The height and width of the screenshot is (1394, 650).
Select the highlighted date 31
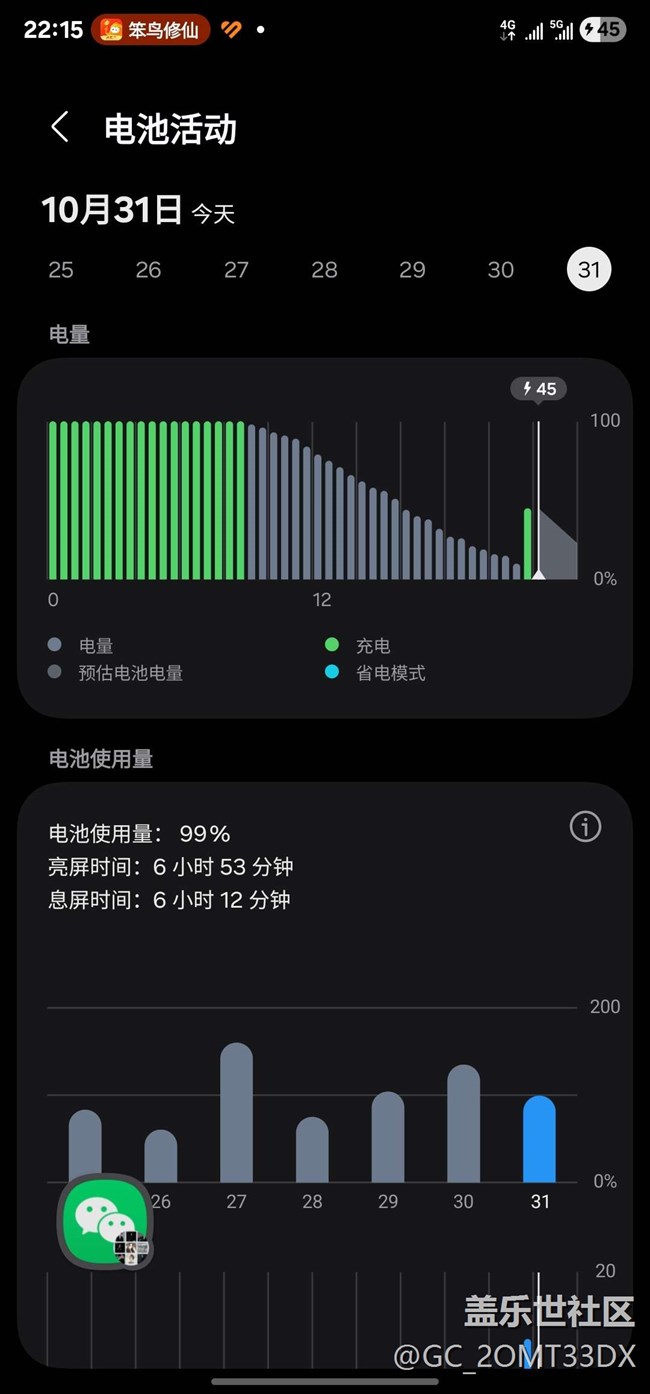point(589,270)
